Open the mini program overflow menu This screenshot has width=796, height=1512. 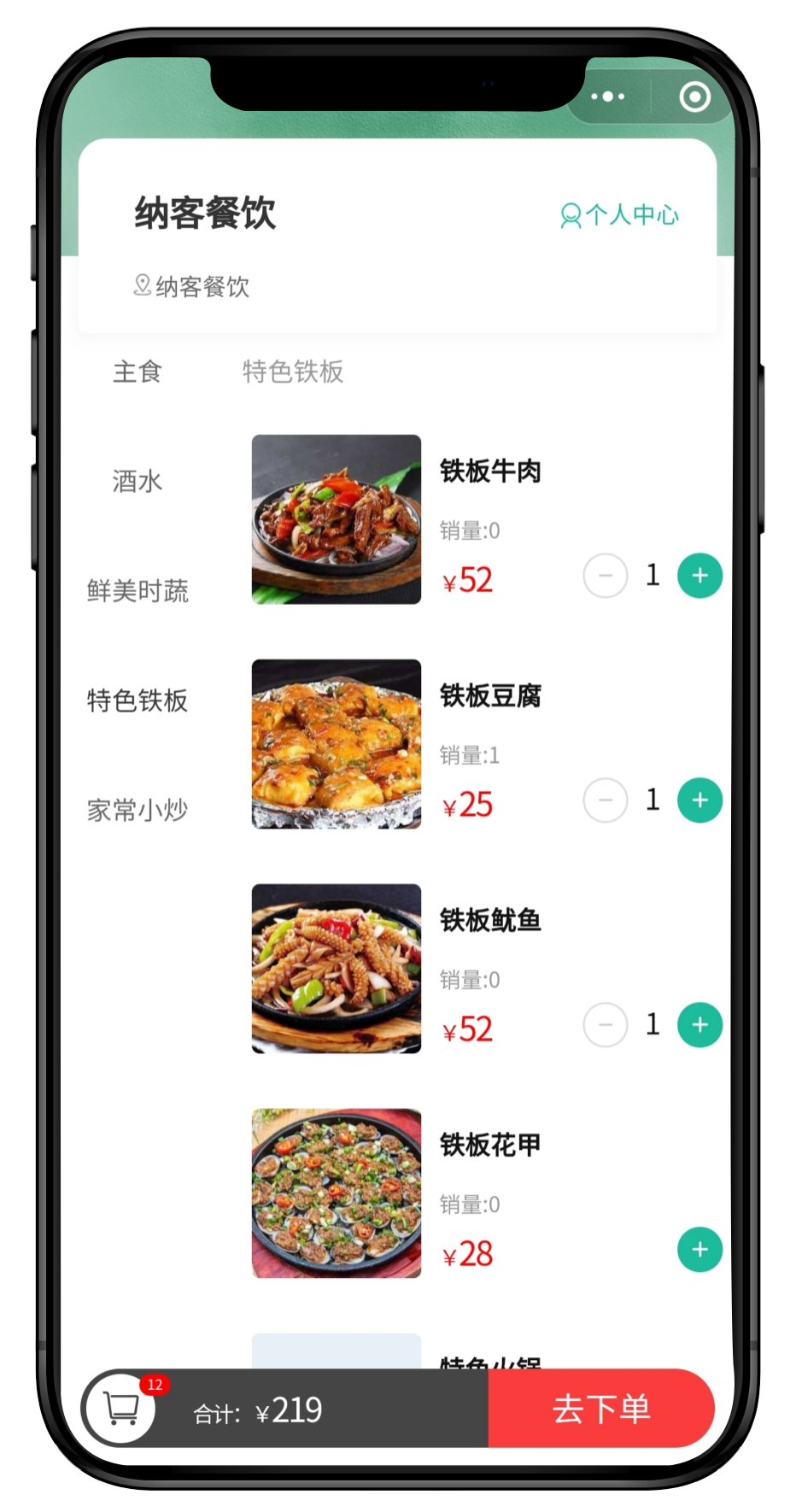[607, 97]
